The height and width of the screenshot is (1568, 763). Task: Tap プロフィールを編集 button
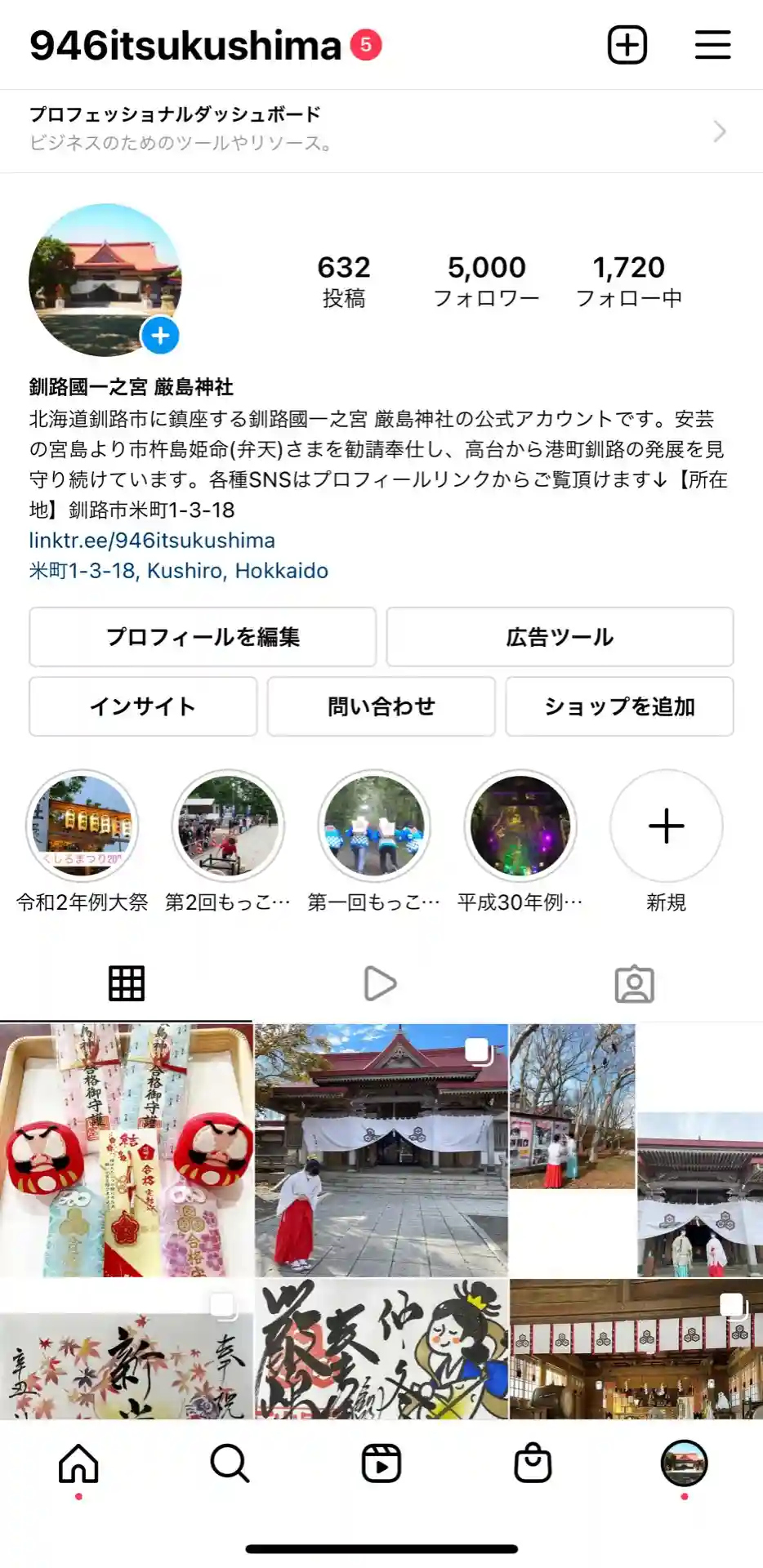tap(203, 637)
